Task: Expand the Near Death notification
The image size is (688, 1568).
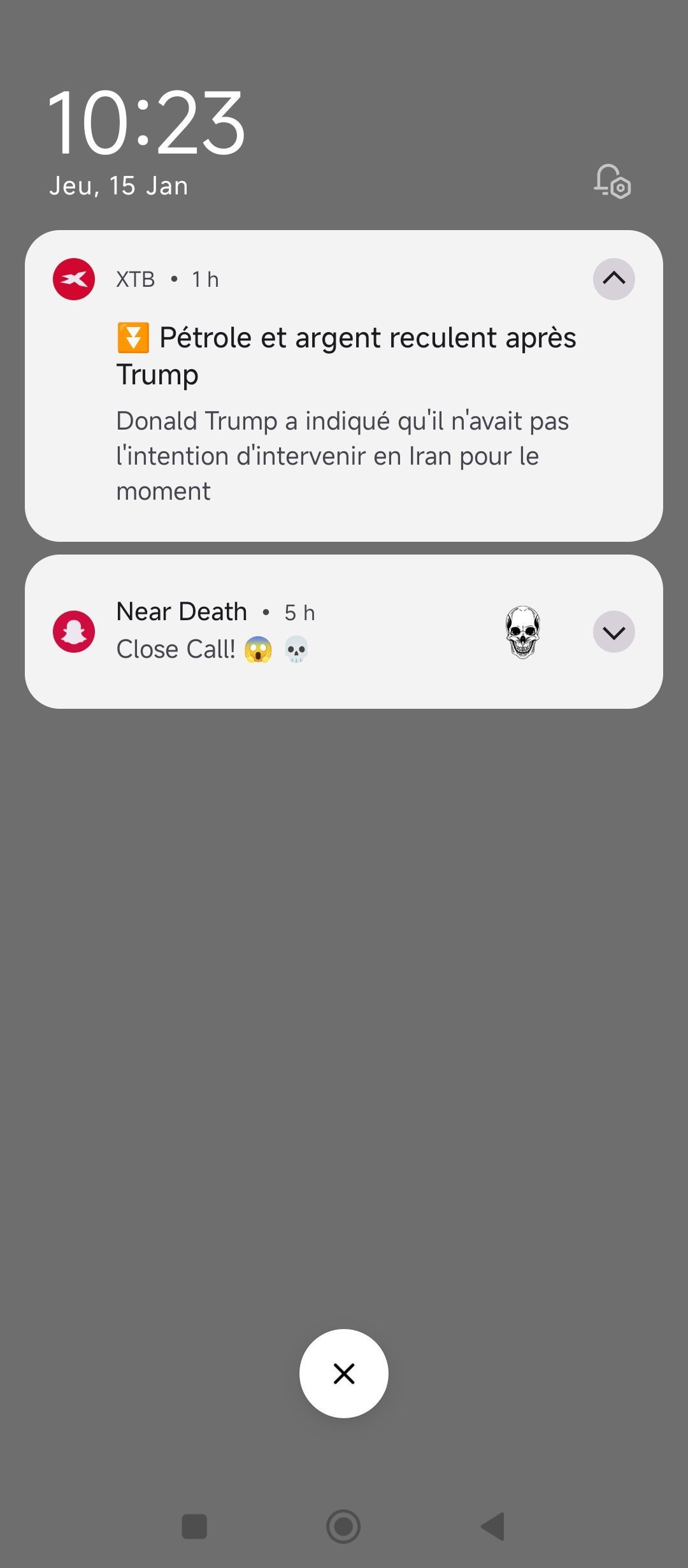Action: pos(613,632)
